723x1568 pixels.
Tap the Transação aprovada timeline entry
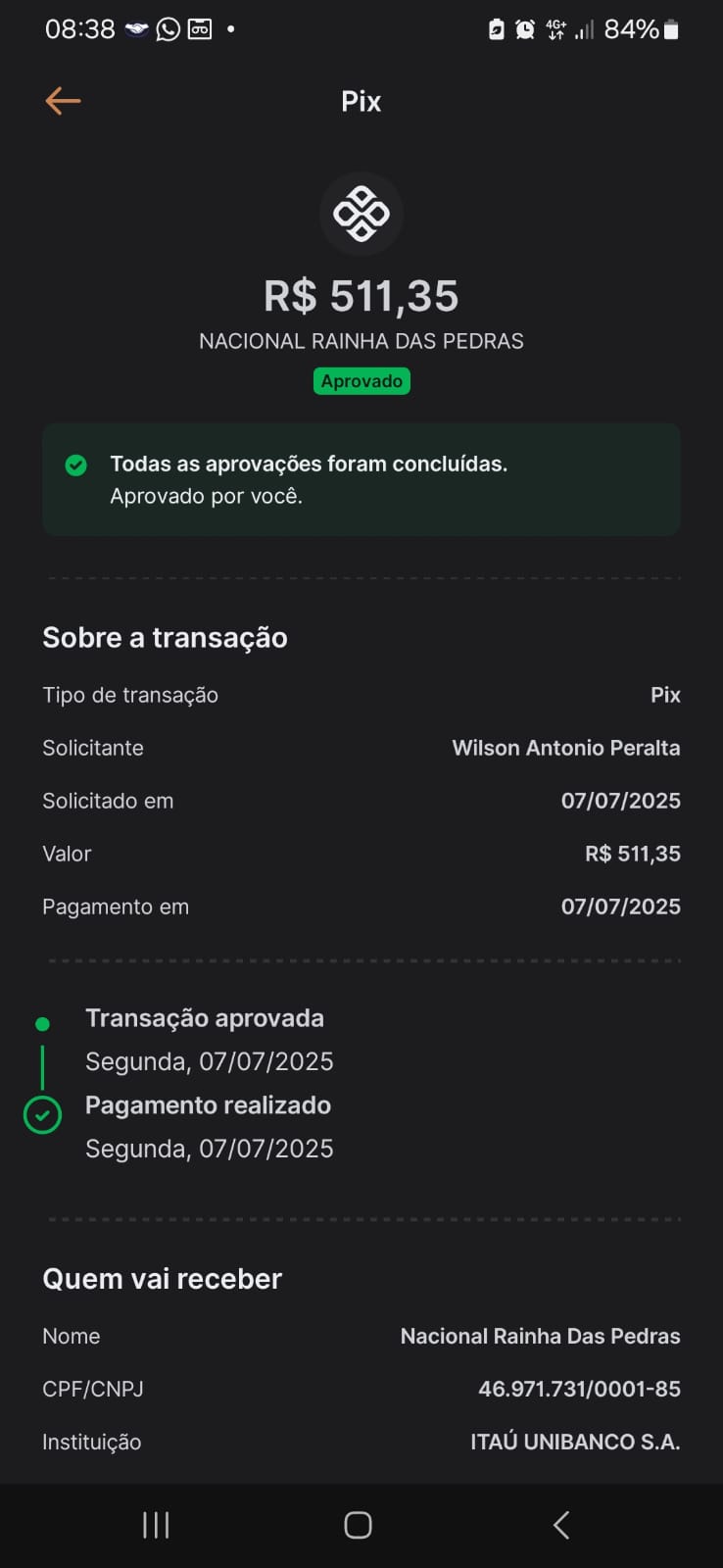(205, 1017)
